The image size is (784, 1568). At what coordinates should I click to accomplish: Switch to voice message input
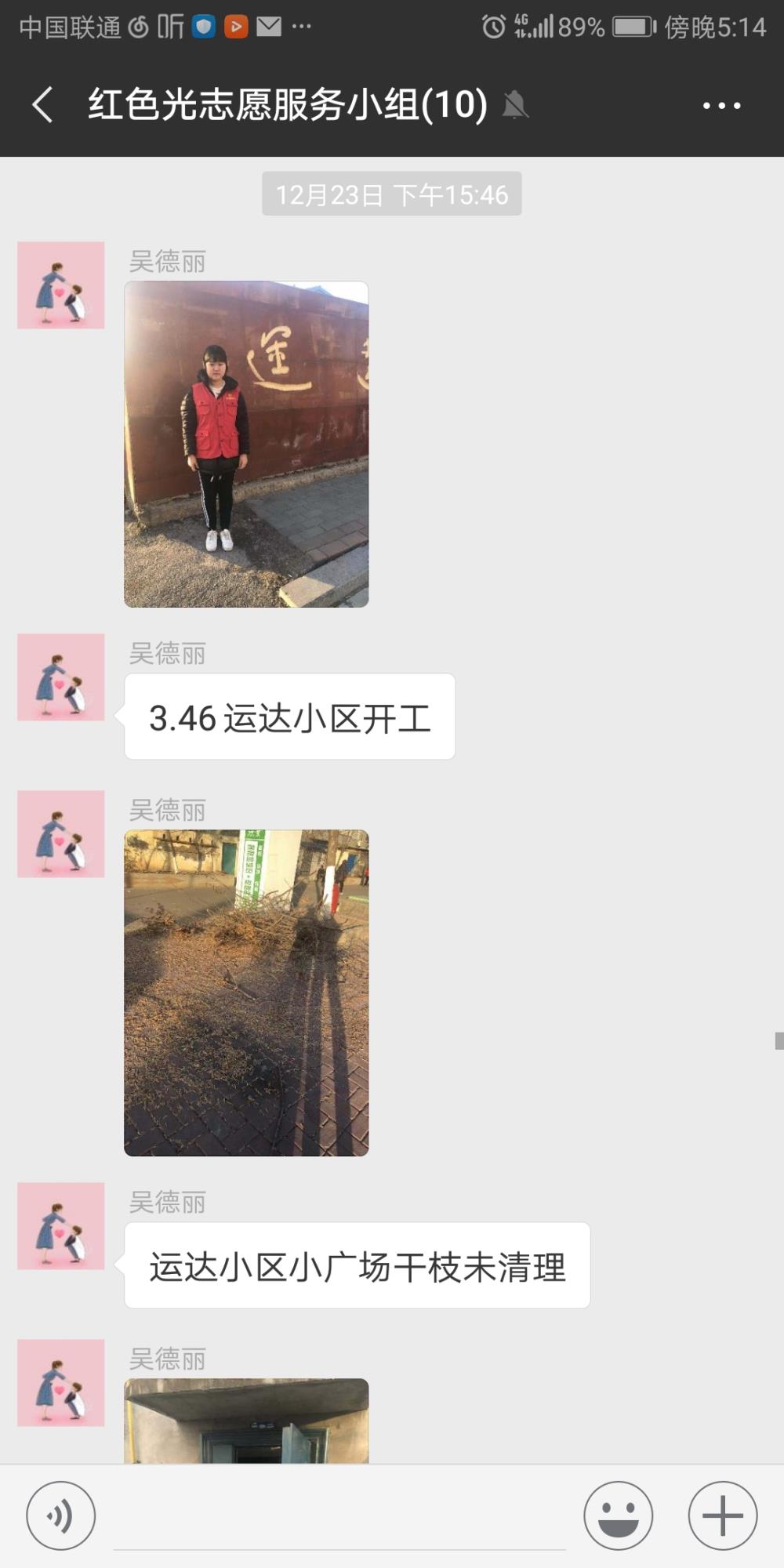61,1515
